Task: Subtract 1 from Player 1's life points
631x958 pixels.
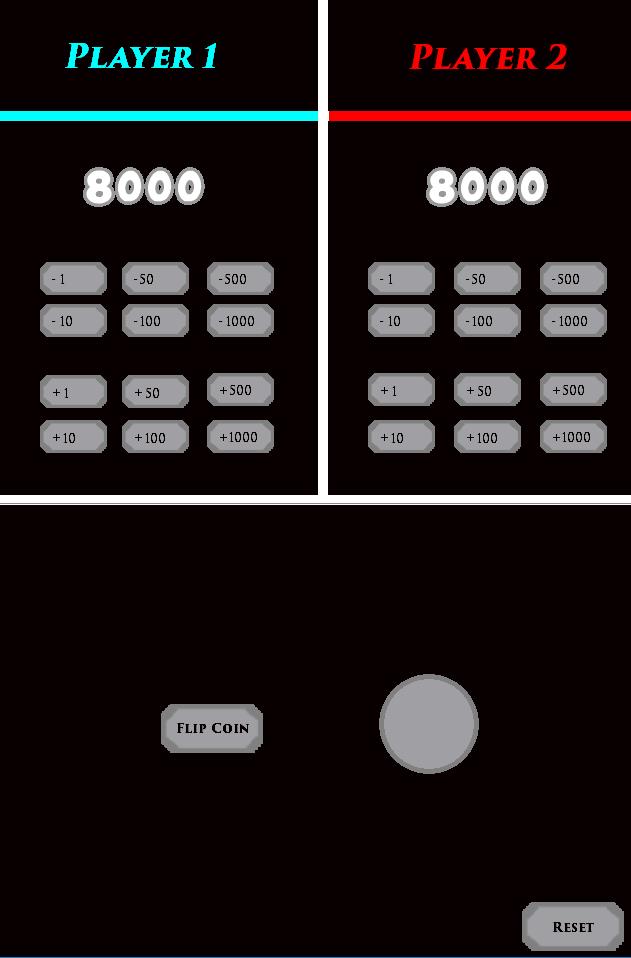Action: tap(73, 279)
